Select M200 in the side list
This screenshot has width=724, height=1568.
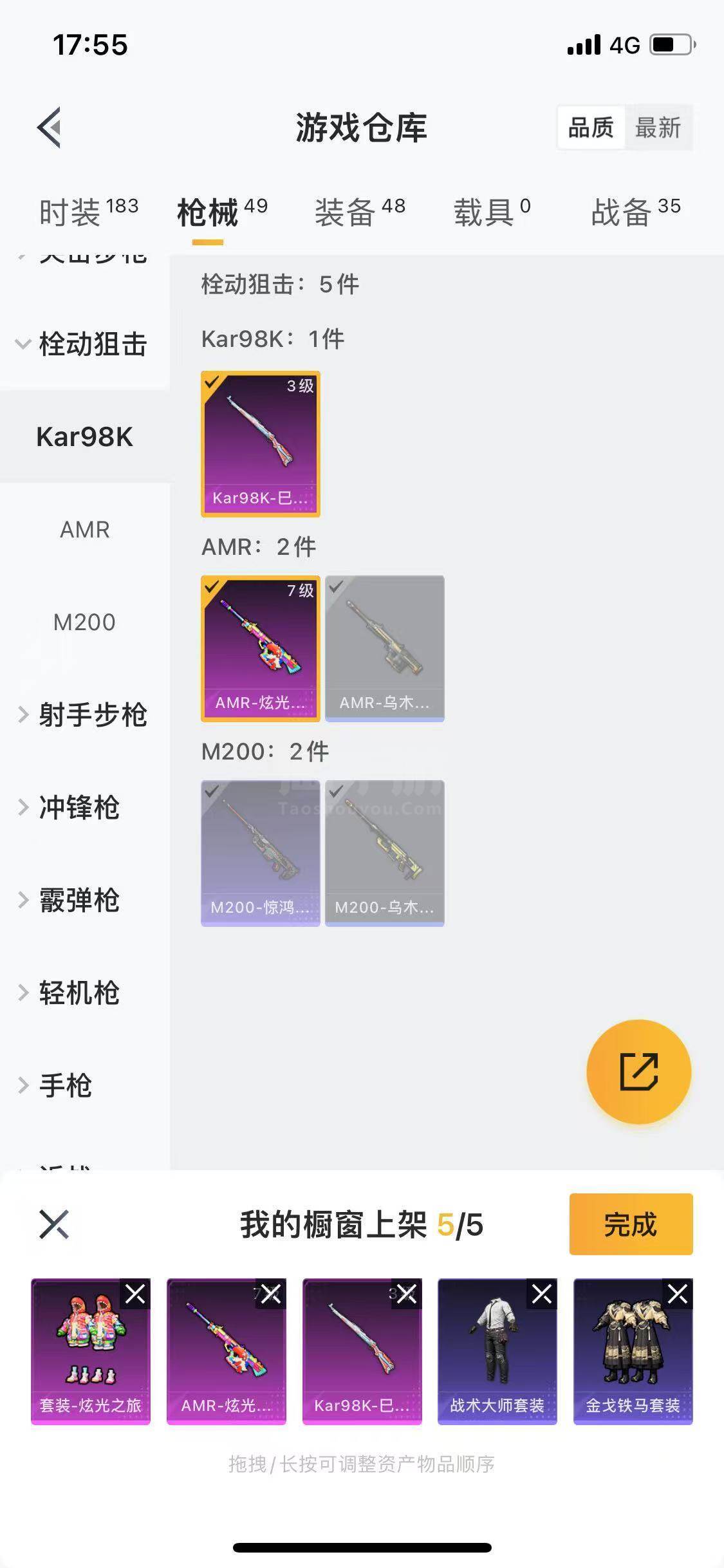tap(84, 622)
